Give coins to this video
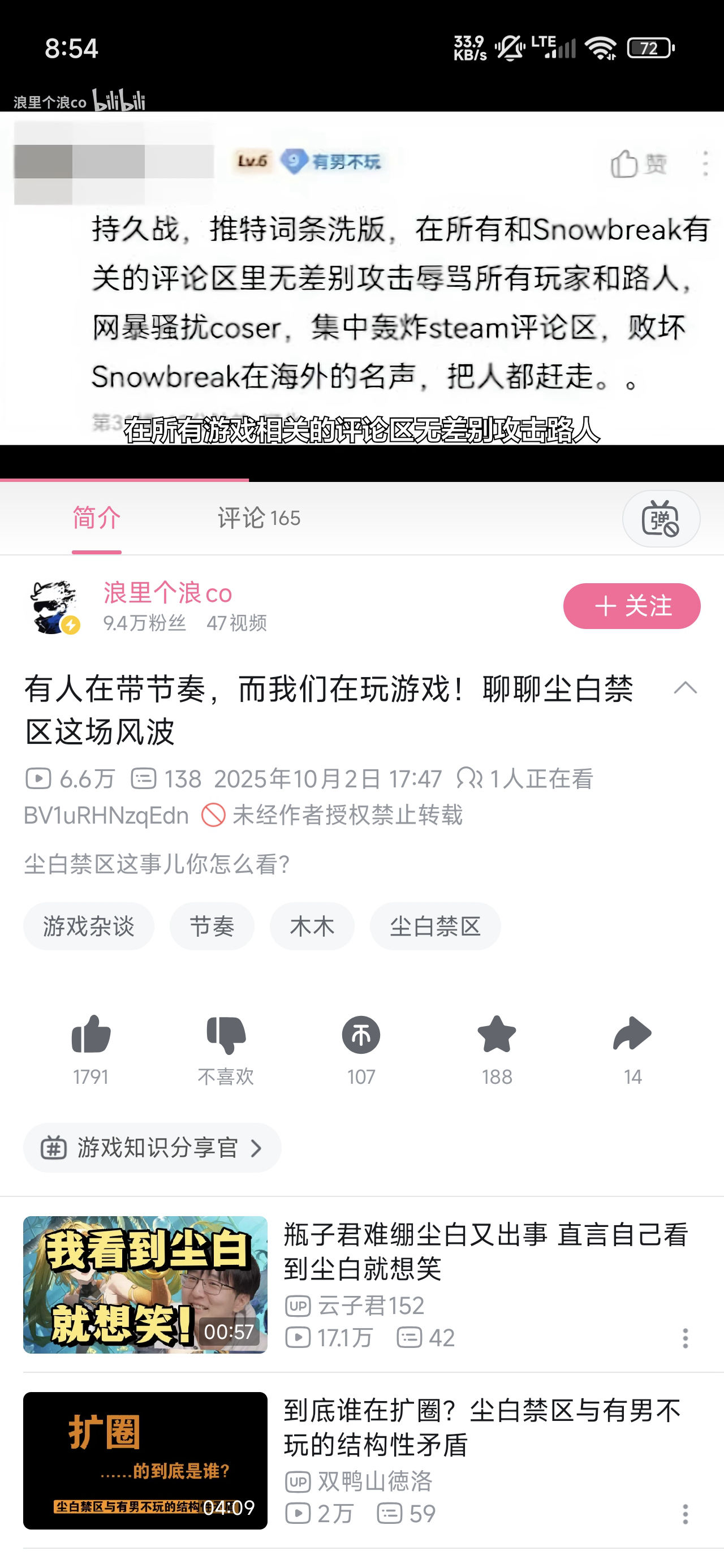This screenshot has width=724, height=1568. click(x=361, y=1035)
